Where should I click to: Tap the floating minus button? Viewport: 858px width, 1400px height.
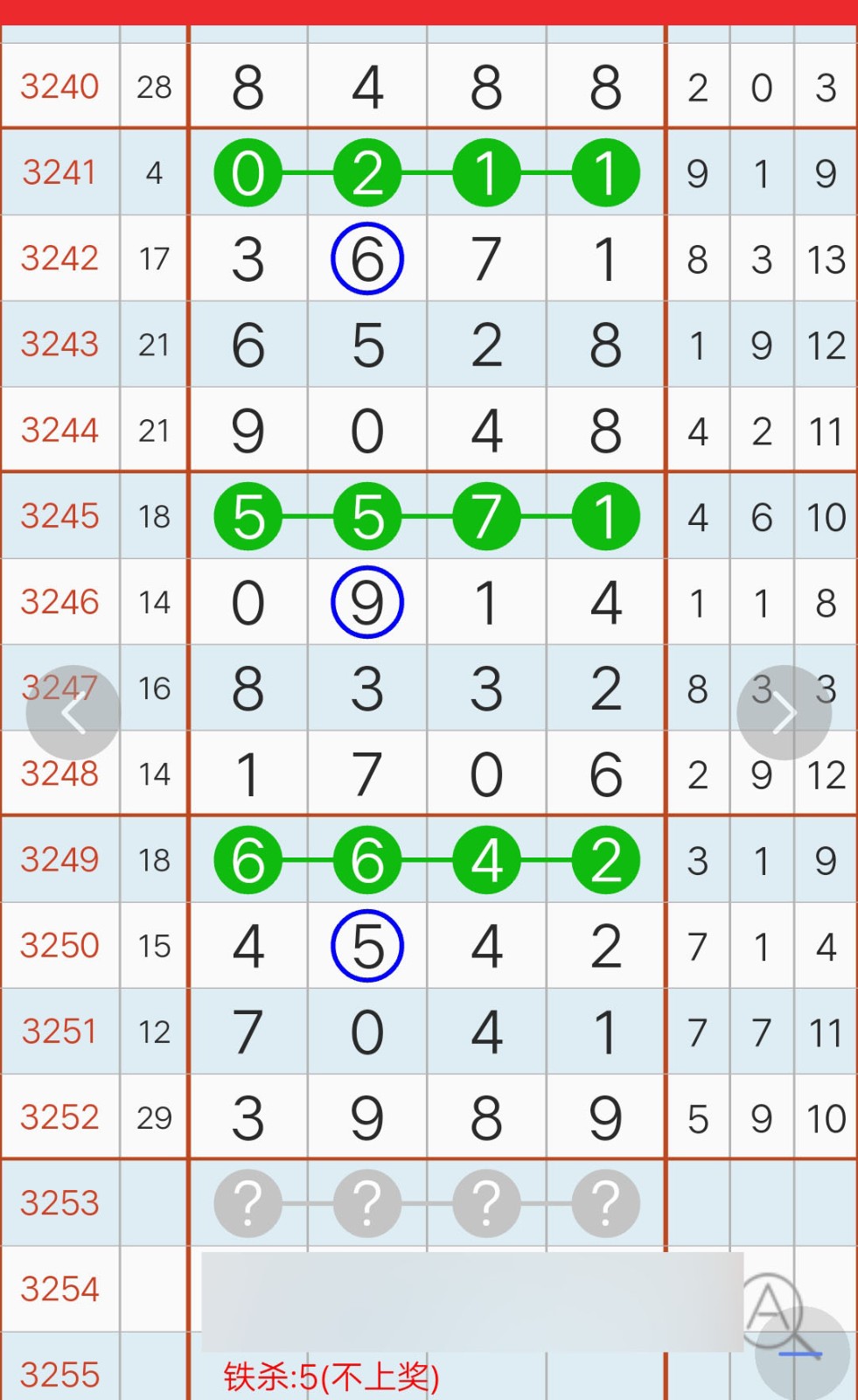coord(801,1354)
